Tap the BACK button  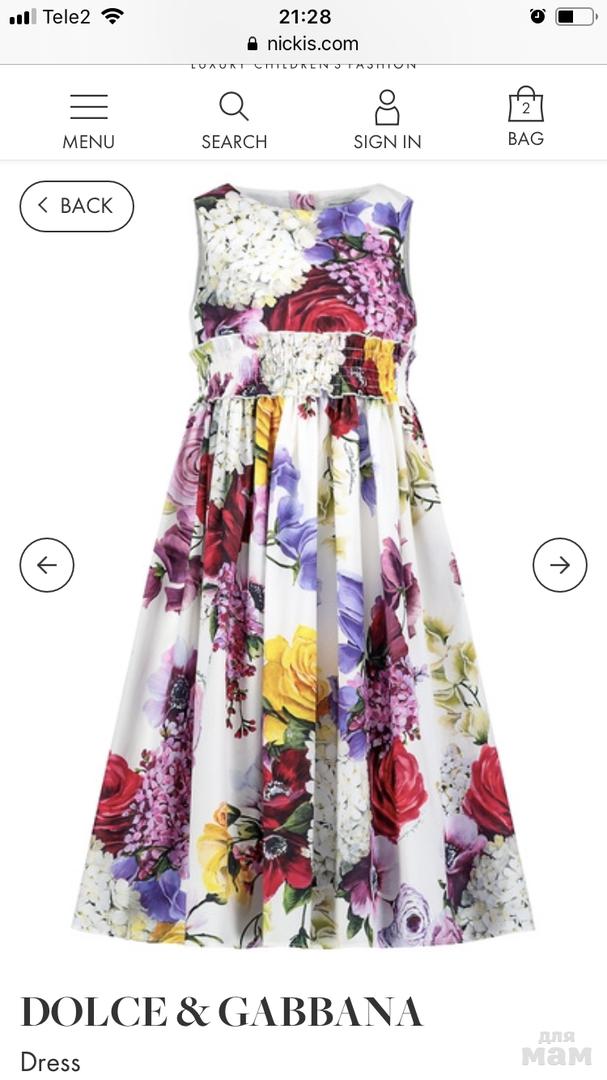click(x=76, y=206)
